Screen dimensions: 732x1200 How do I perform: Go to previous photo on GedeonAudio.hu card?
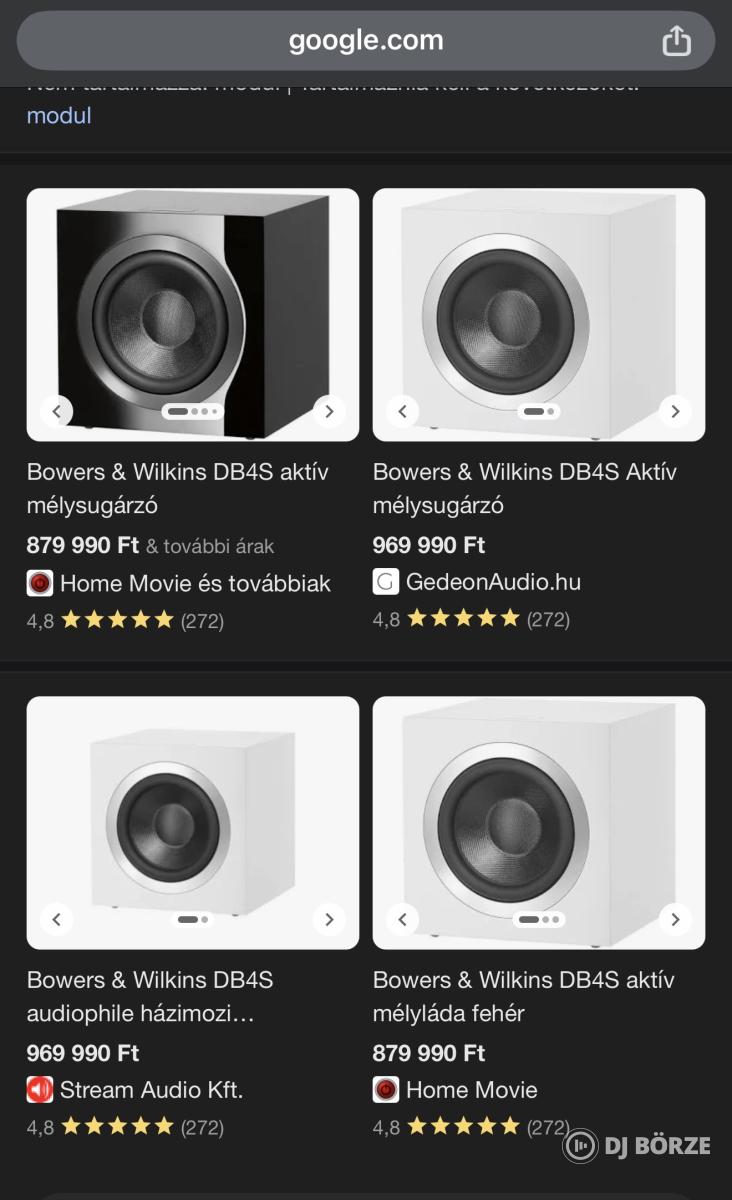pos(403,411)
